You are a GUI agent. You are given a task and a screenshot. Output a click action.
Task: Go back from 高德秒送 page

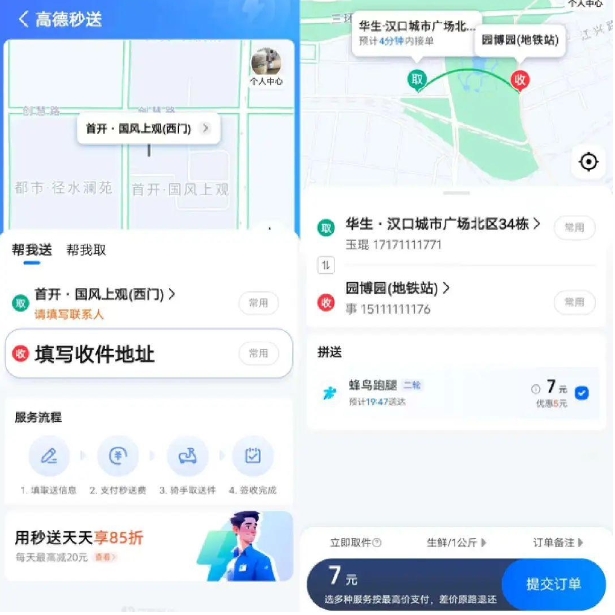pyautogui.click(x=22, y=19)
